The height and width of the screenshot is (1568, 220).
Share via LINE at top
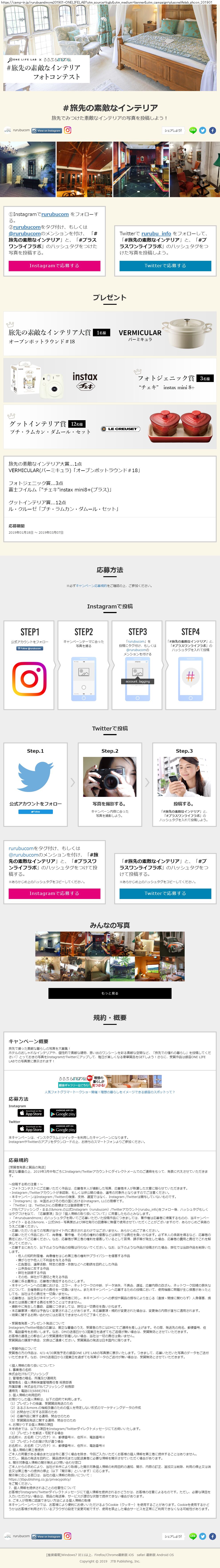[193, 130]
